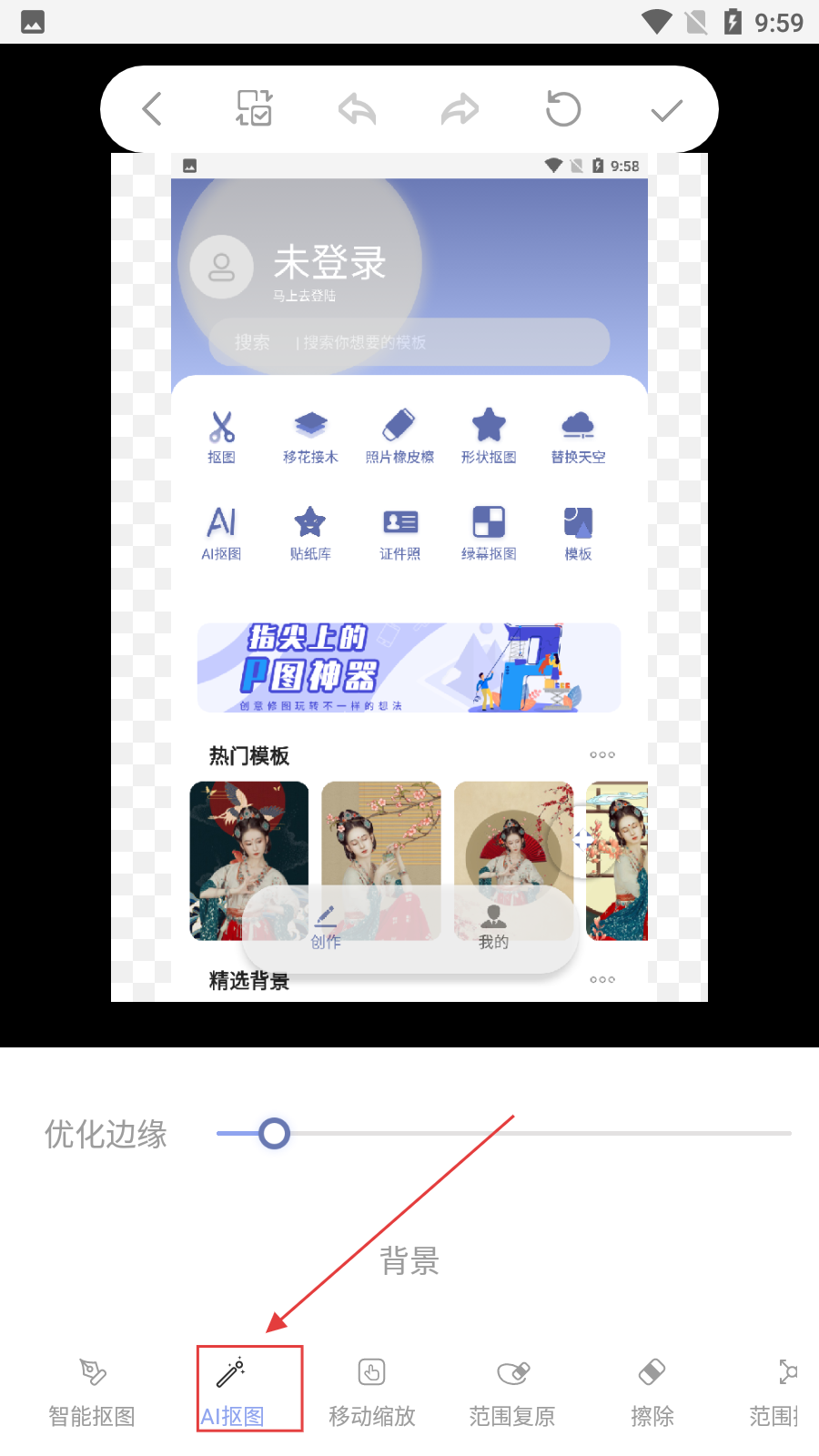Open the 背景 option
The image size is (819, 1456).
pos(409,1260)
